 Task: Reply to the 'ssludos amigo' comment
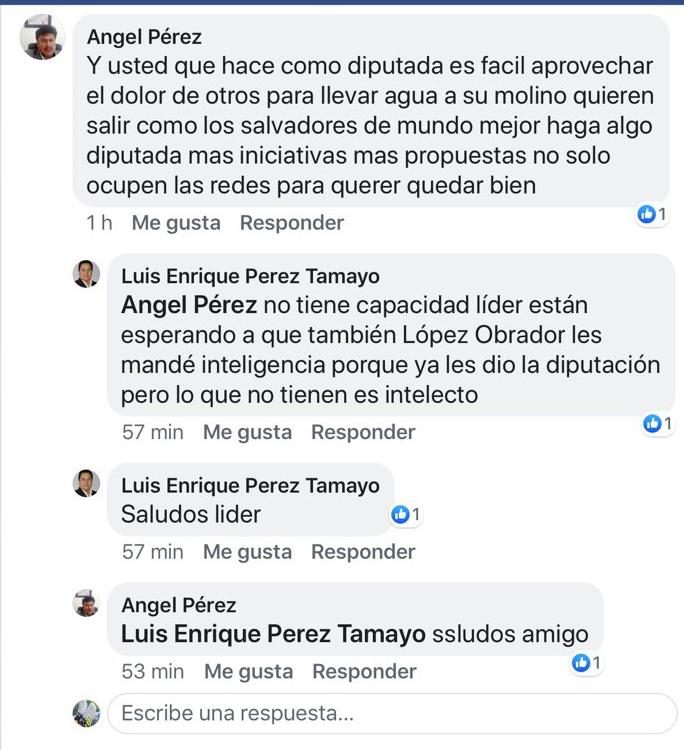(x=364, y=672)
